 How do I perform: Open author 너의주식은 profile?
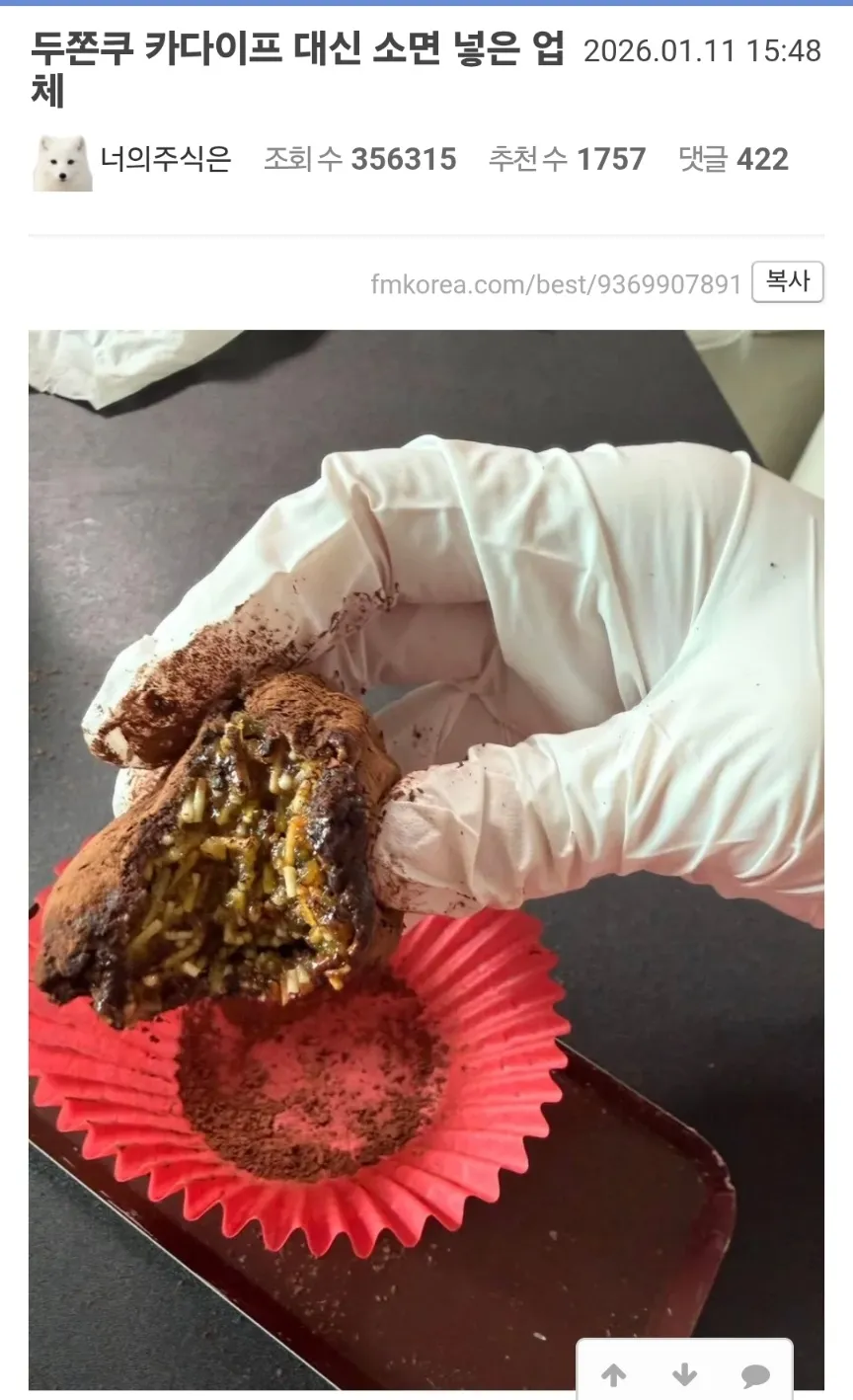point(165,159)
